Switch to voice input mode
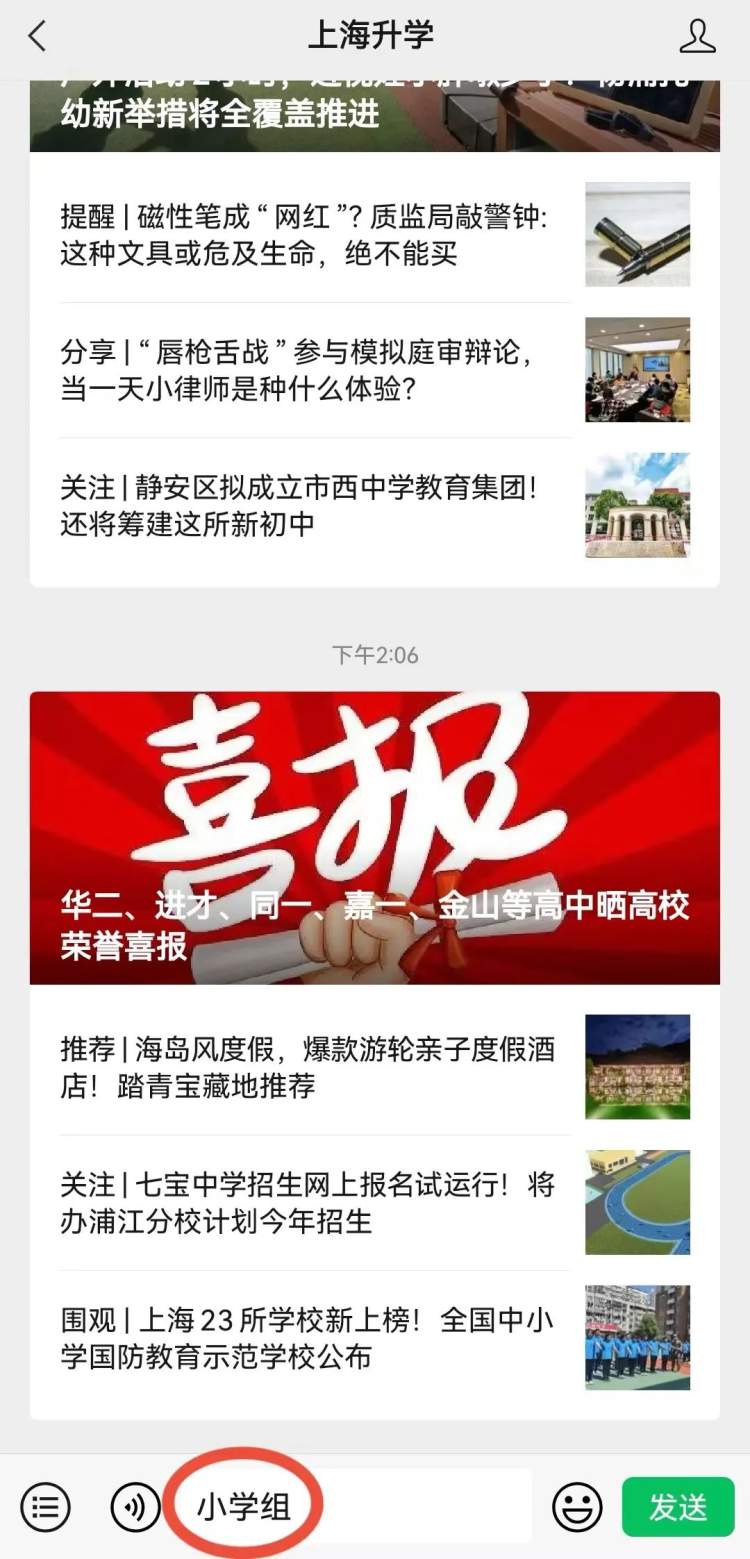This screenshot has height=1559, width=750. (x=135, y=1506)
